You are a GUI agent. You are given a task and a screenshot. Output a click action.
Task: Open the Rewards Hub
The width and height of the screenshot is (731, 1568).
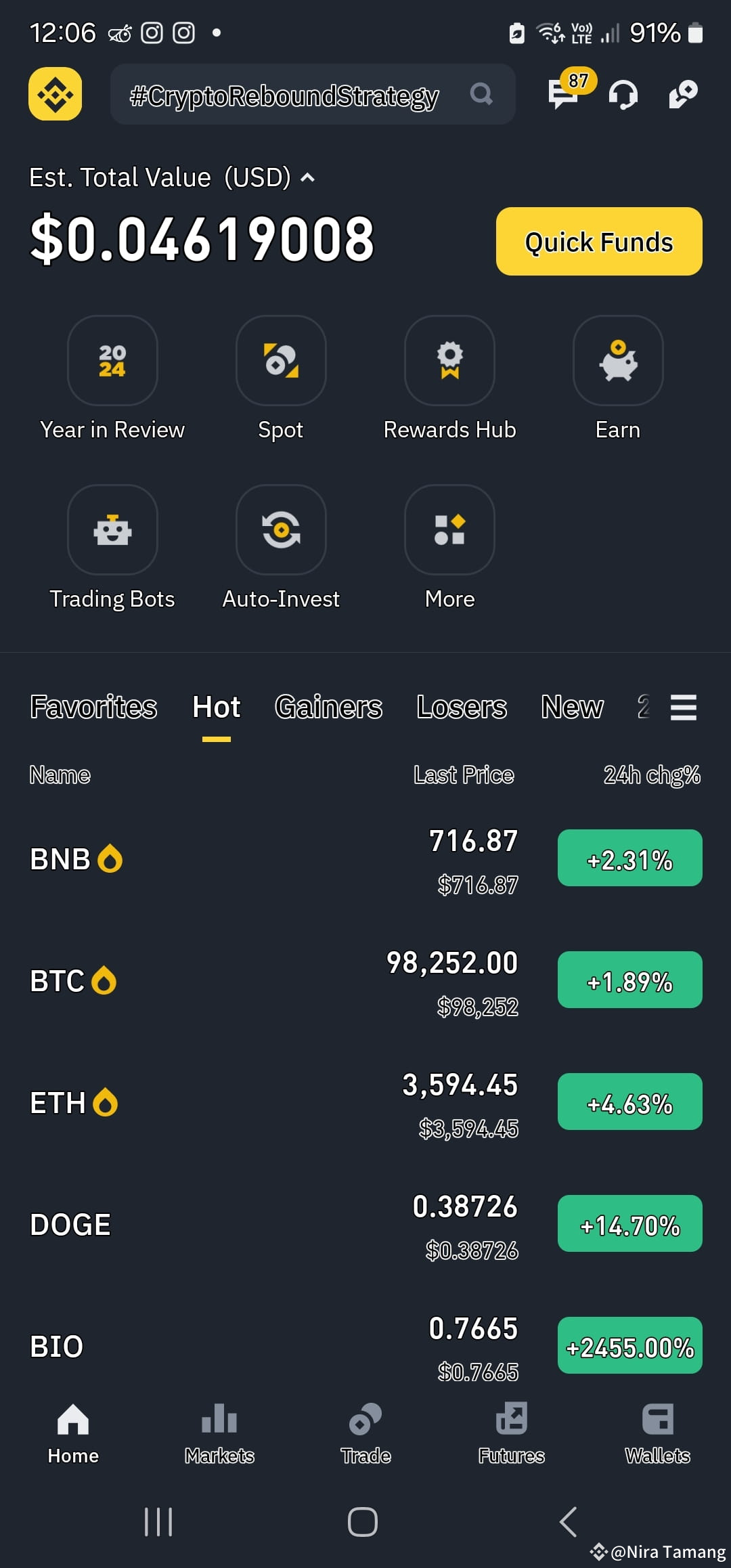[x=449, y=361]
